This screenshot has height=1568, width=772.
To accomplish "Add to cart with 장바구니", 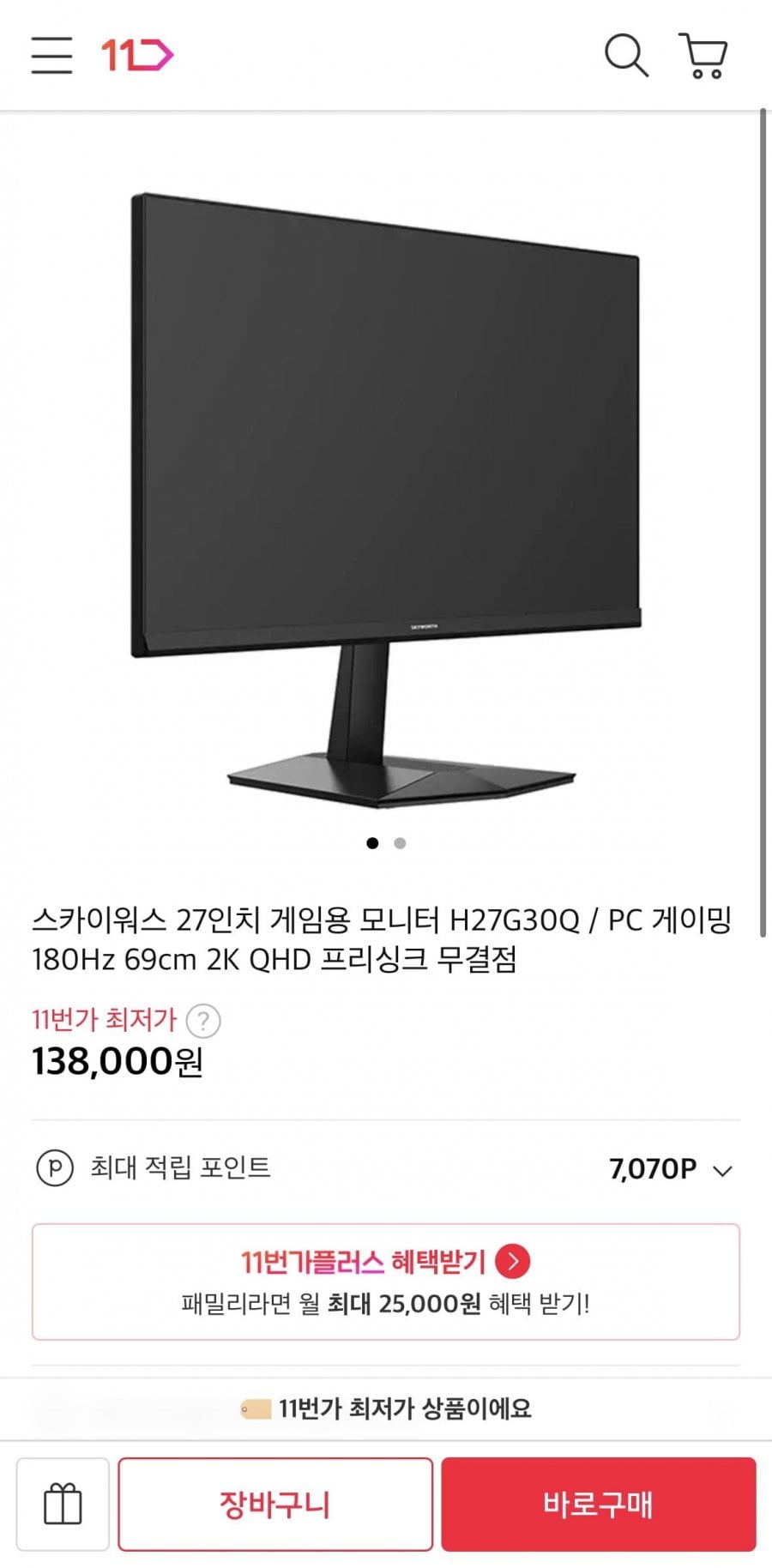I will [275, 1504].
